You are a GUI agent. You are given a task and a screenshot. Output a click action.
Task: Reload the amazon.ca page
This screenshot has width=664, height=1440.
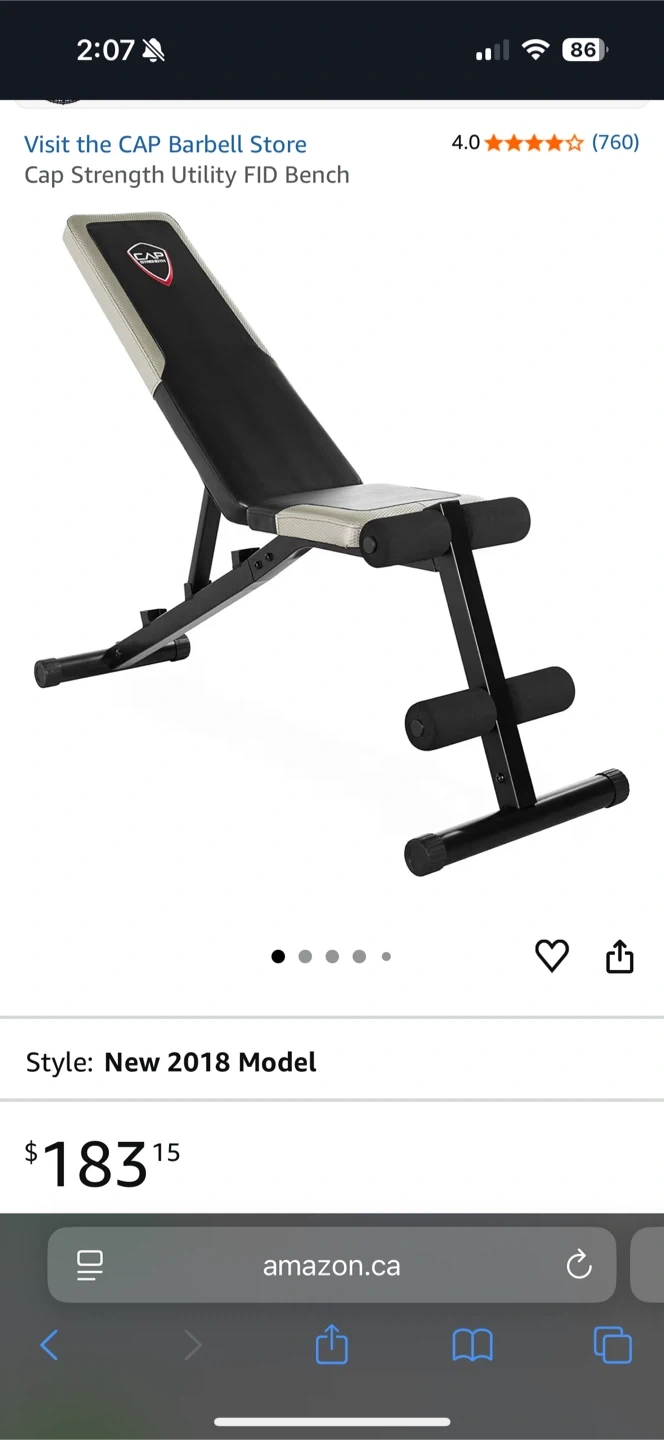tap(579, 1265)
